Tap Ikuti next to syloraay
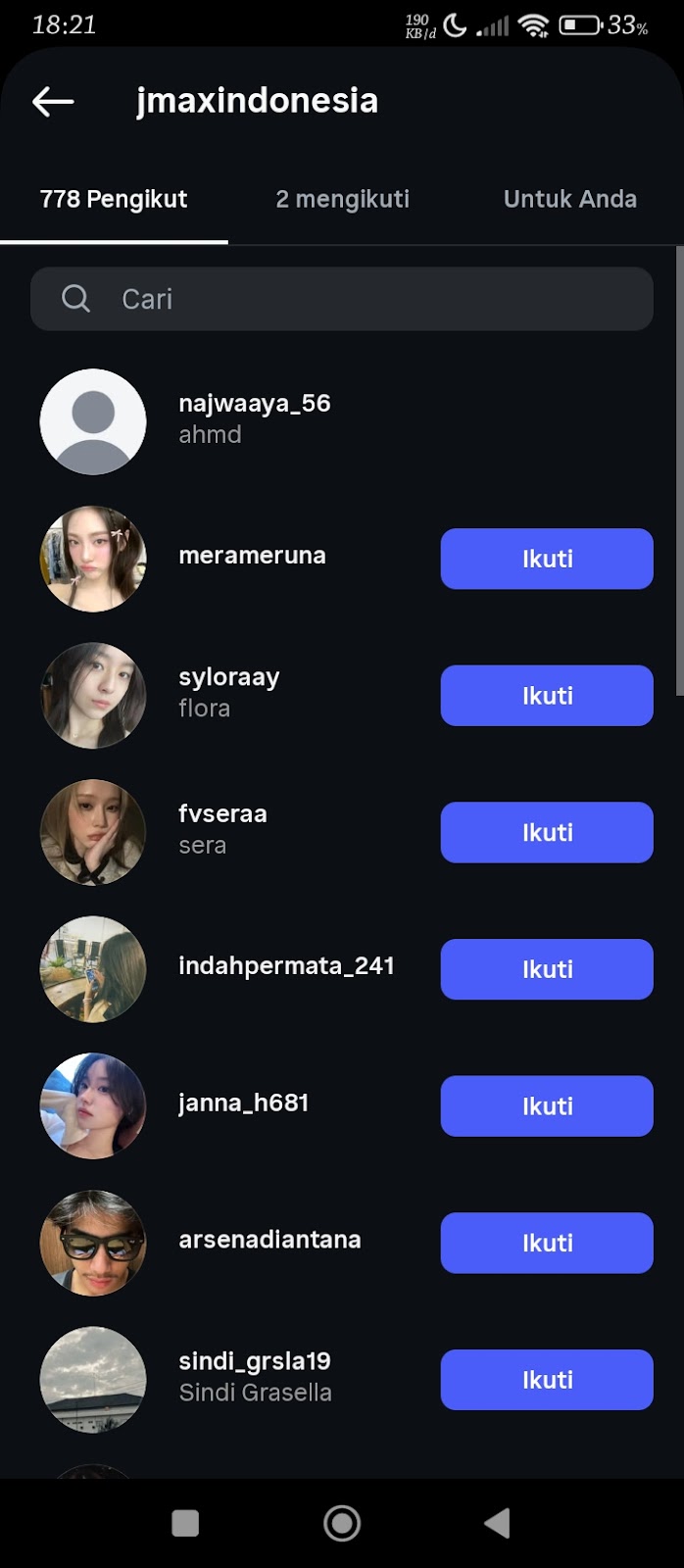The width and height of the screenshot is (684, 1568). pyautogui.click(x=546, y=696)
